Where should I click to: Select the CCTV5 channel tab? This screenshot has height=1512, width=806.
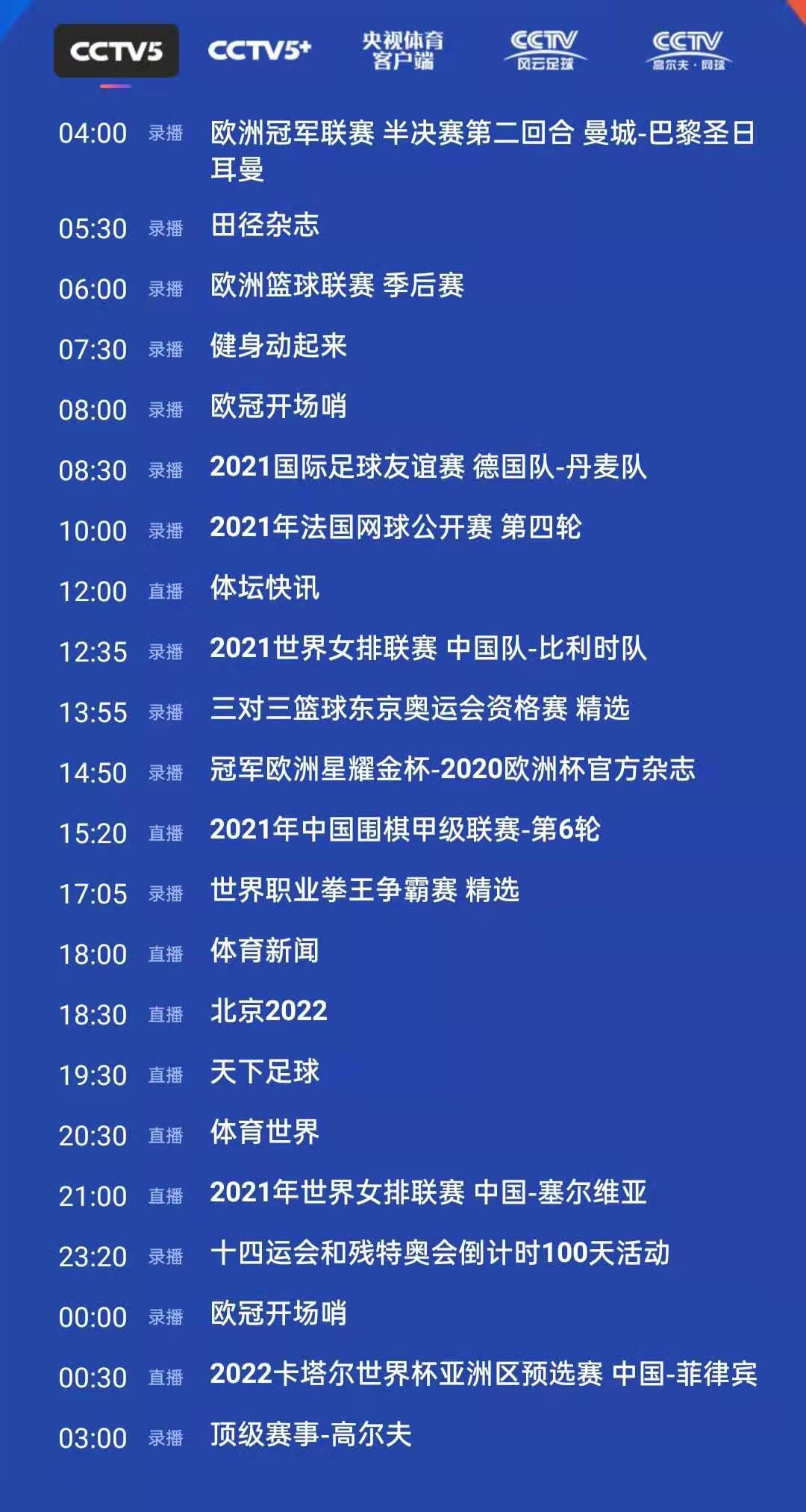click(116, 51)
